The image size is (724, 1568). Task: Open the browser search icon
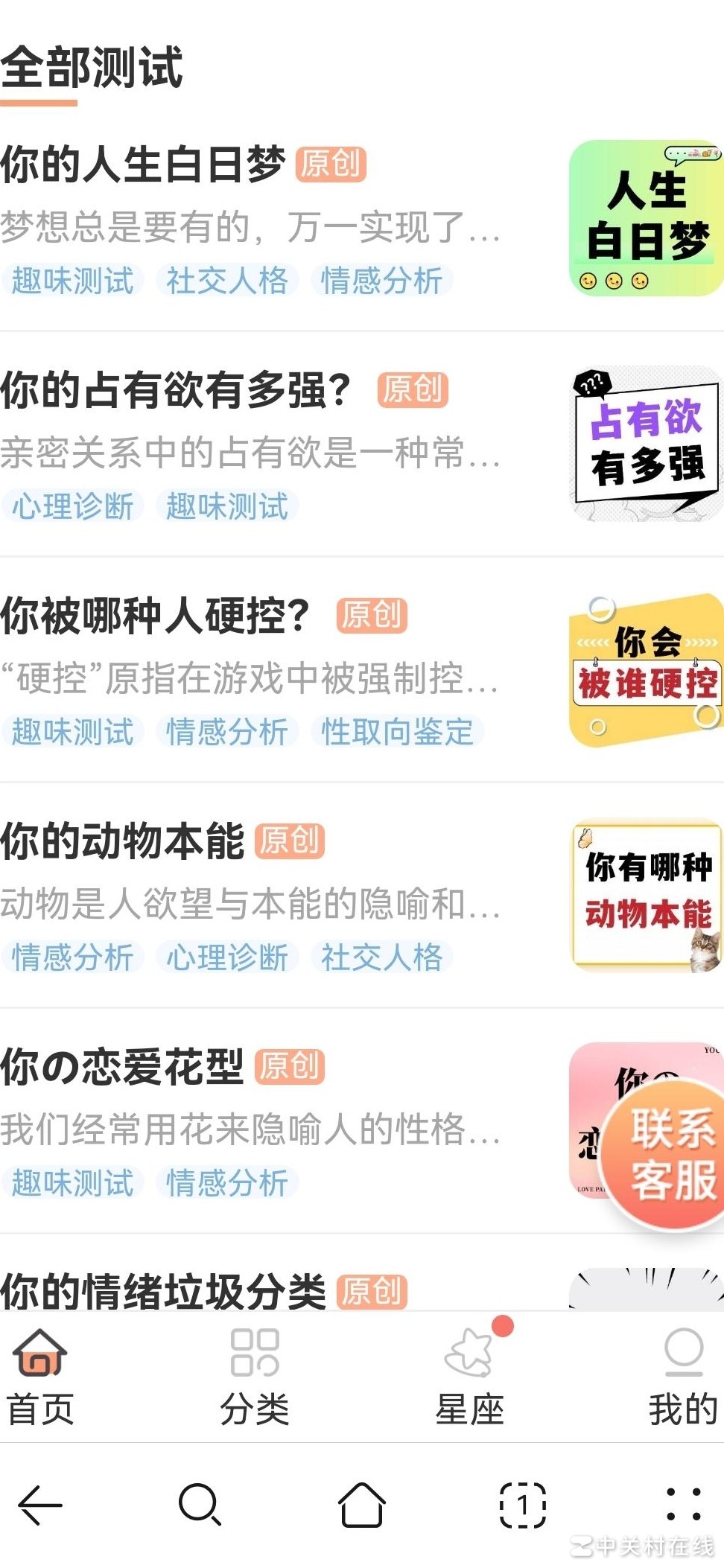(200, 1505)
